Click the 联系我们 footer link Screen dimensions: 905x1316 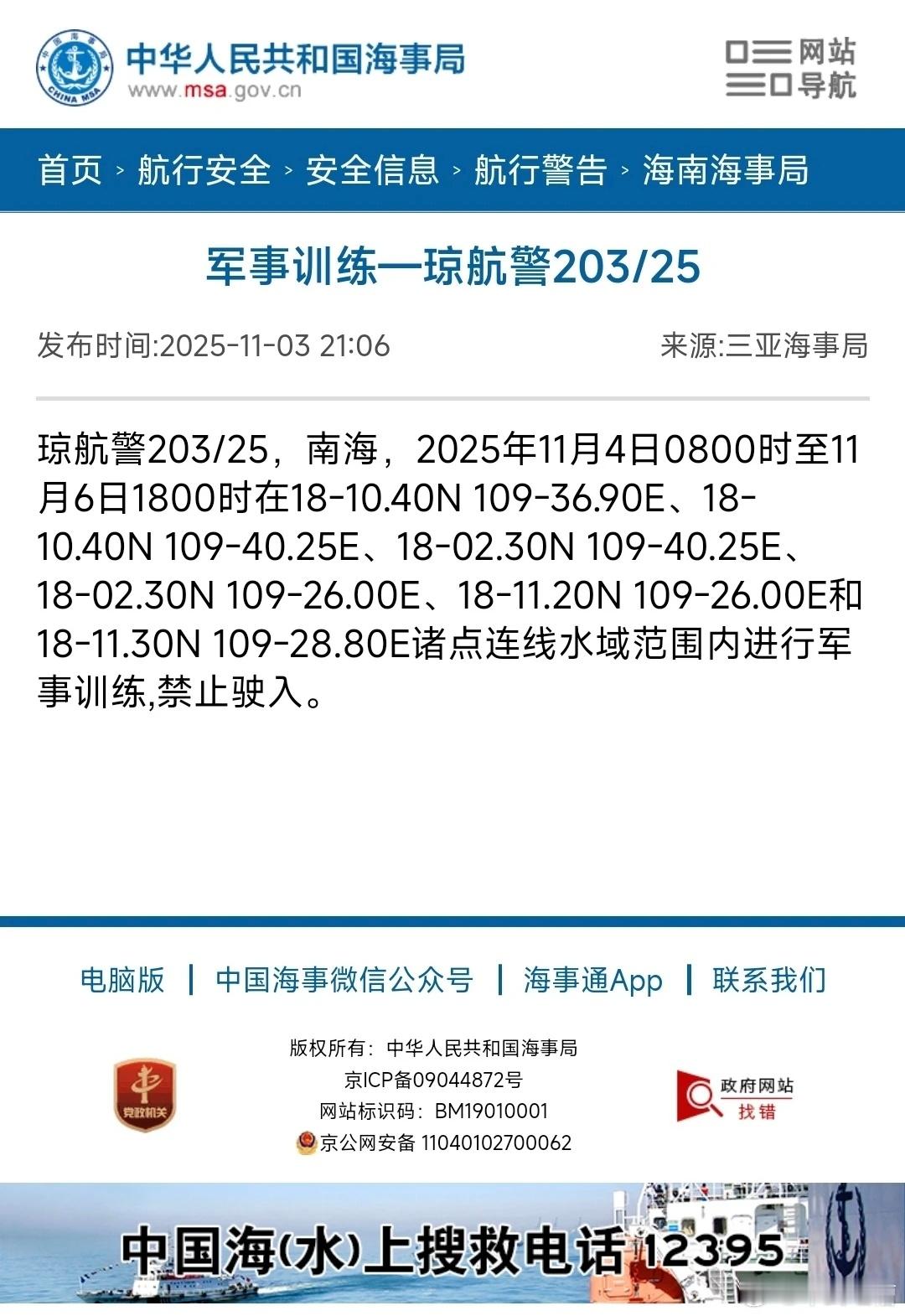(768, 979)
